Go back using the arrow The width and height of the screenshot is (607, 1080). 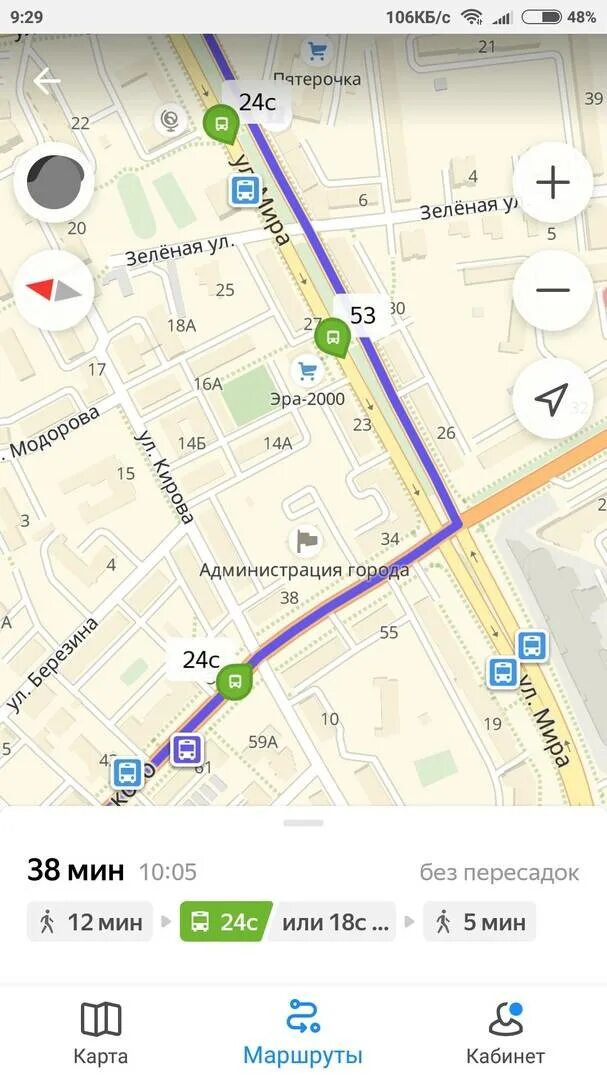[x=46, y=81]
